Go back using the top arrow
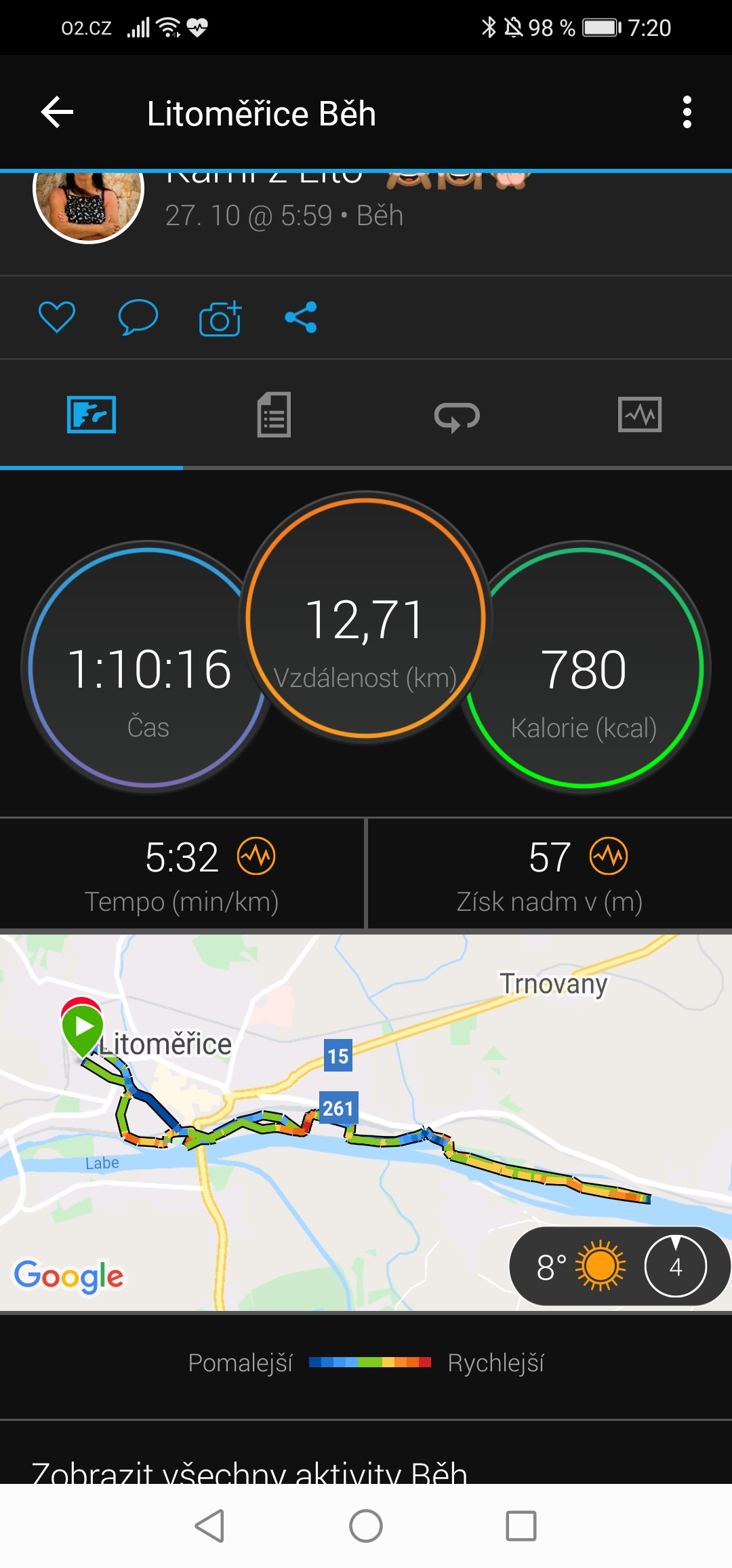The width and height of the screenshot is (732, 1568). [x=57, y=113]
